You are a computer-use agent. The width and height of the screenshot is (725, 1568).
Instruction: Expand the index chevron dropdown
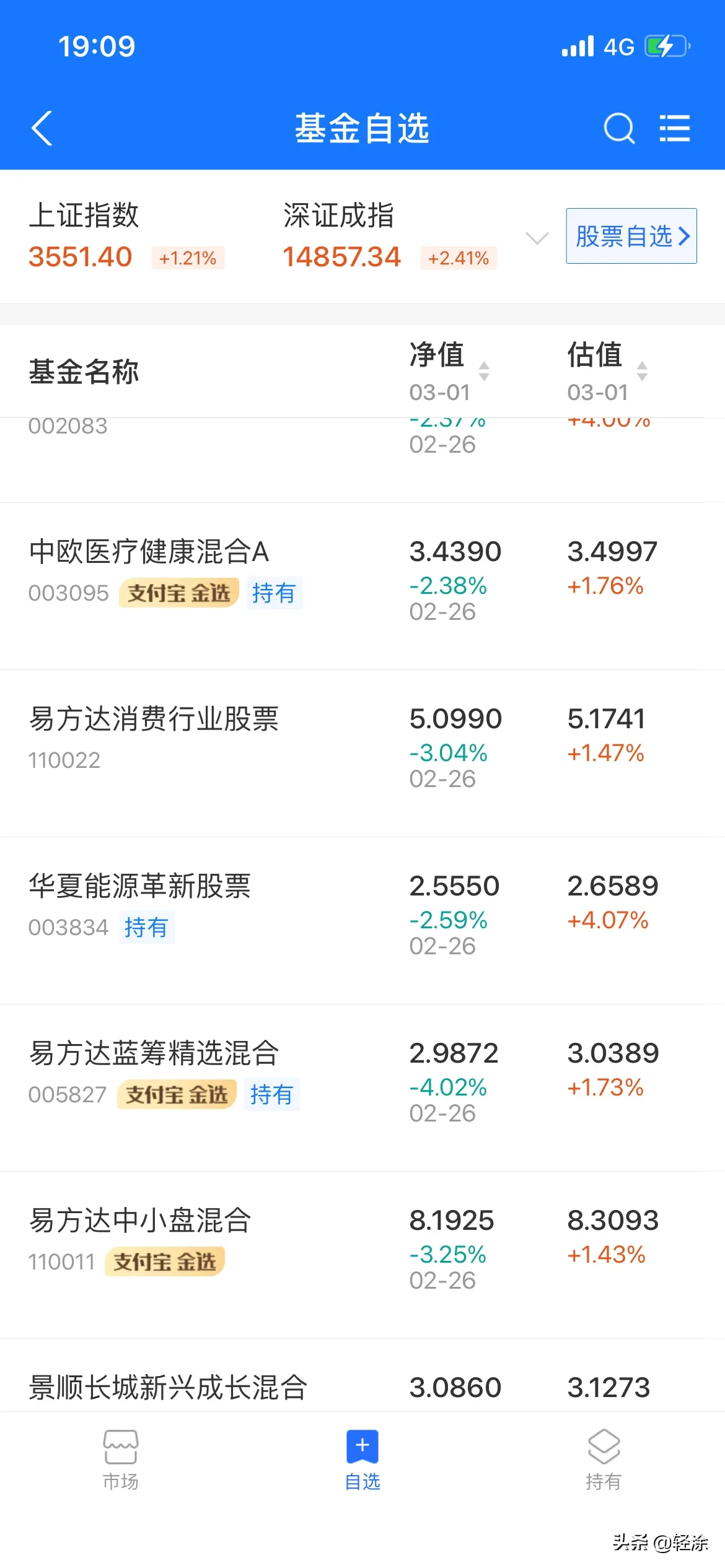click(537, 238)
